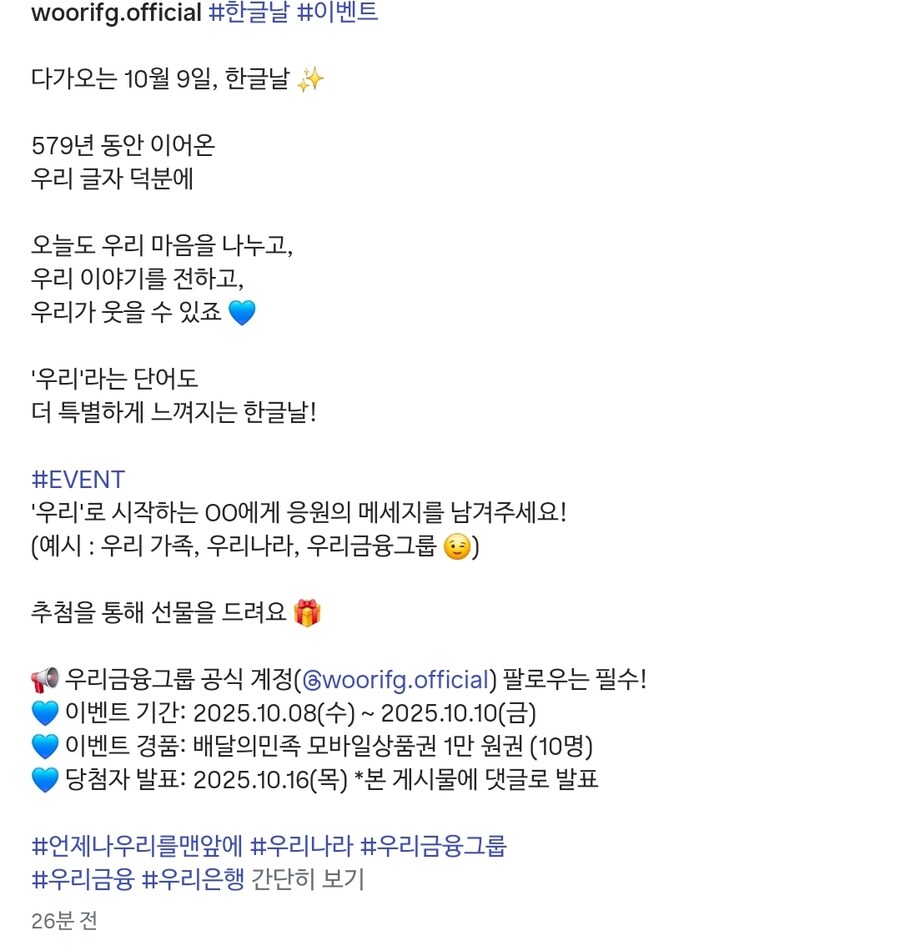This screenshot has height=946, width=900.
Task: Open the #우리금융 hashtag
Action: pos(82,879)
